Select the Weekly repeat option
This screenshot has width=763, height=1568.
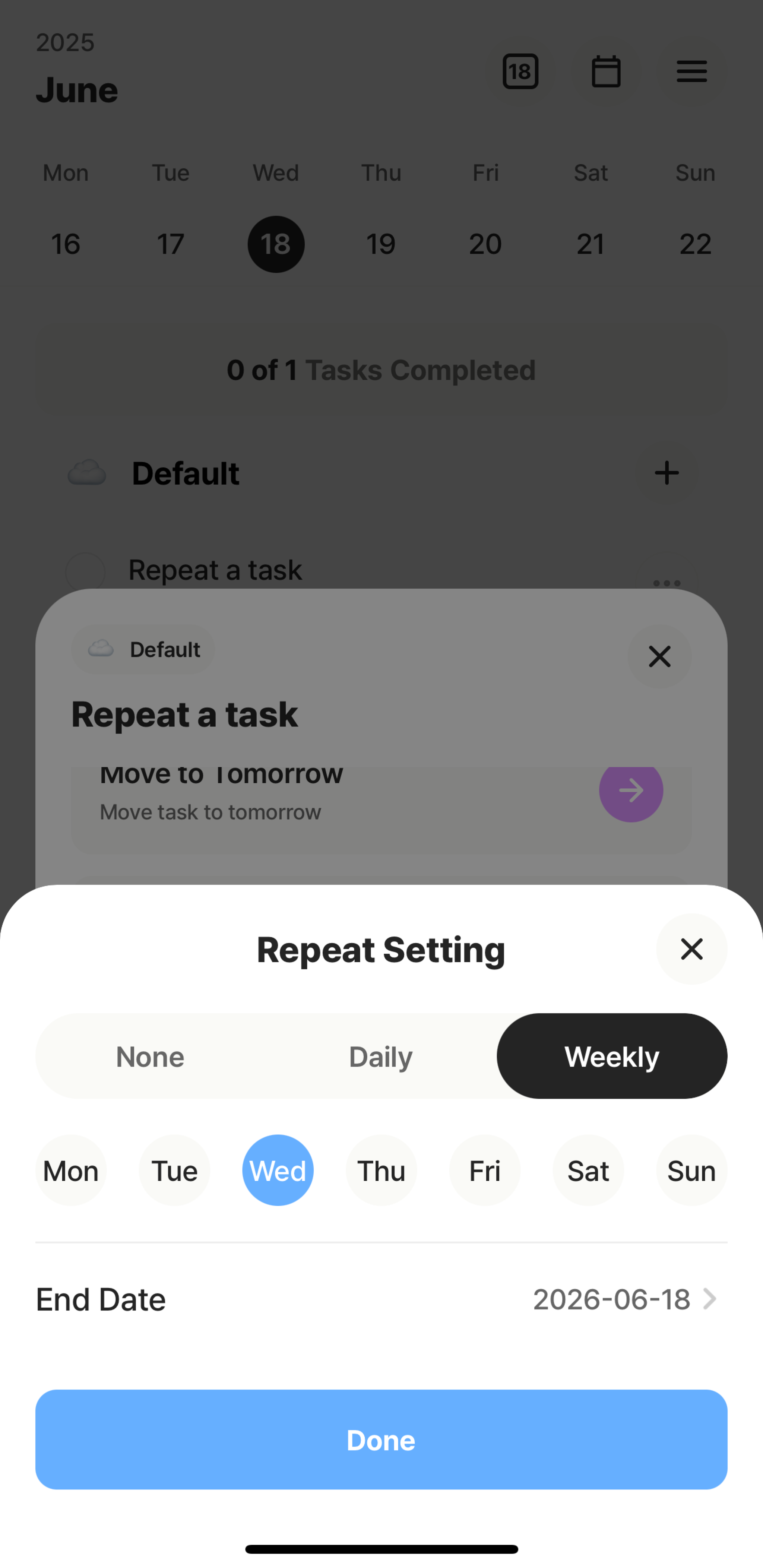tap(611, 1057)
